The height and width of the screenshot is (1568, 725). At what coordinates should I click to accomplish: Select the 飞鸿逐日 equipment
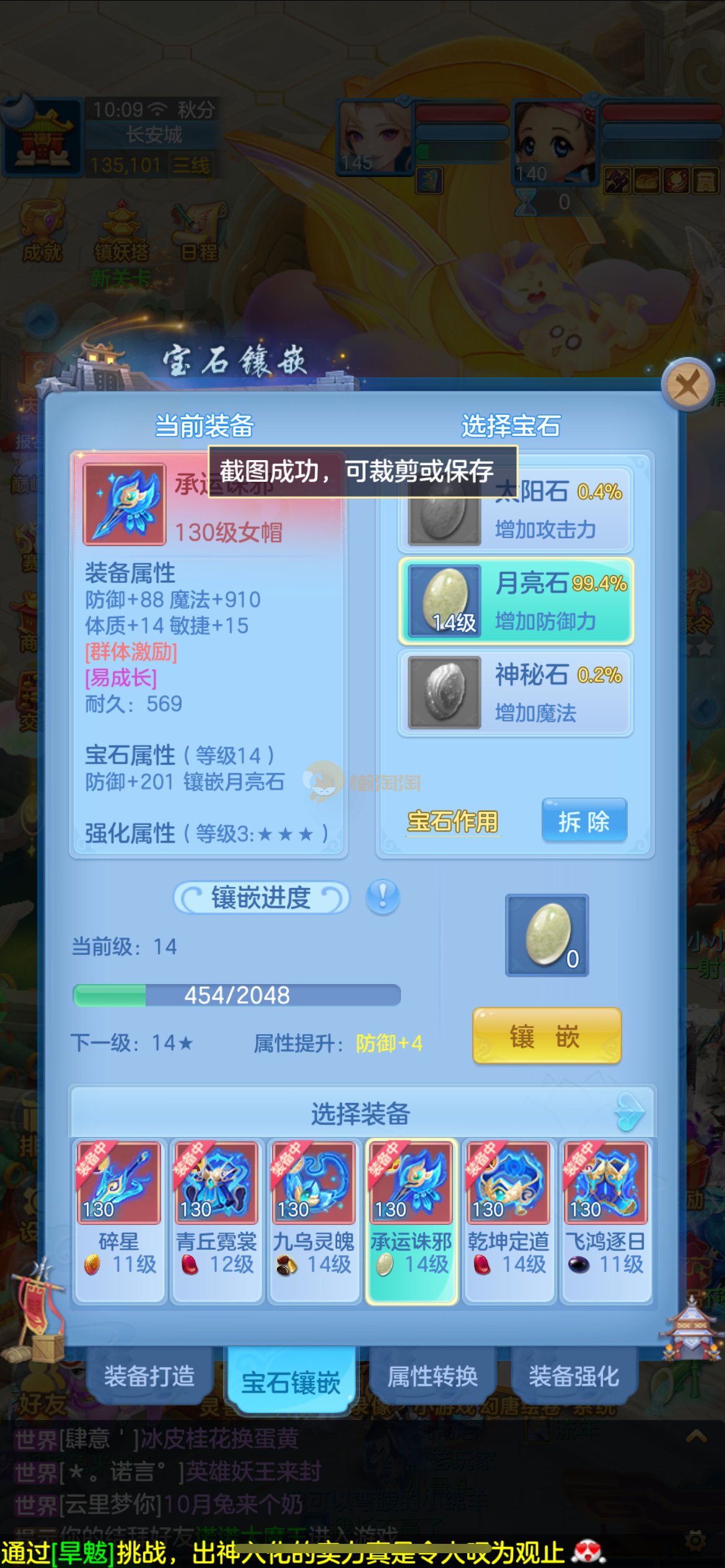[605, 1220]
